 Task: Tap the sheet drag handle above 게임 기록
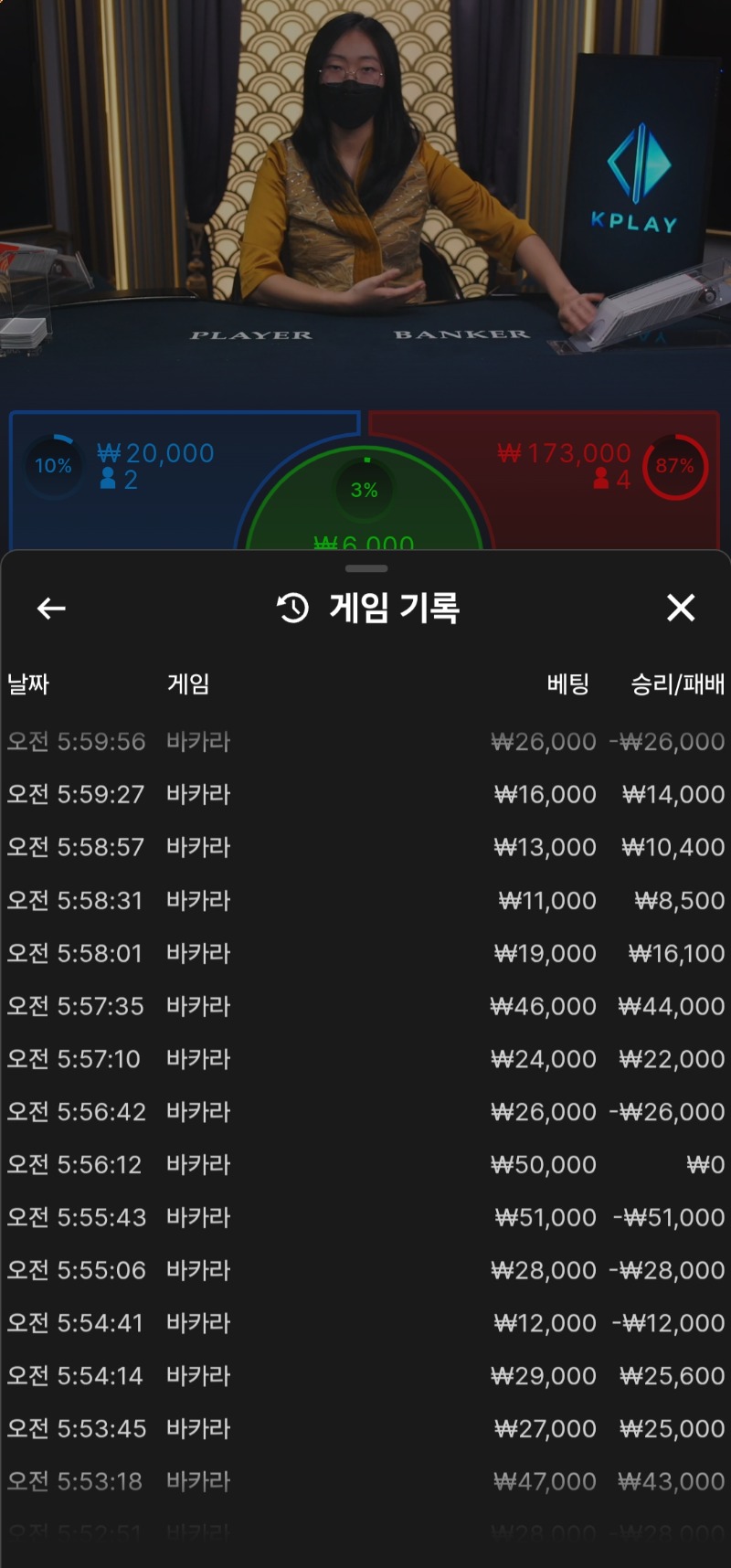tap(366, 568)
